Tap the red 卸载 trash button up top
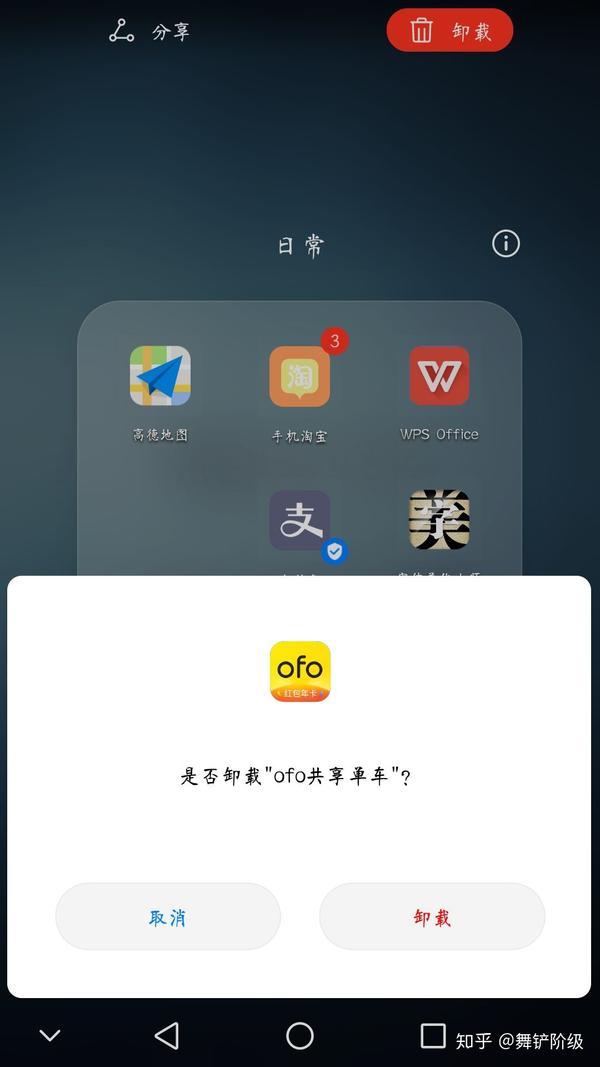Screen dimensions: 600x1067 tap(450, 31)
